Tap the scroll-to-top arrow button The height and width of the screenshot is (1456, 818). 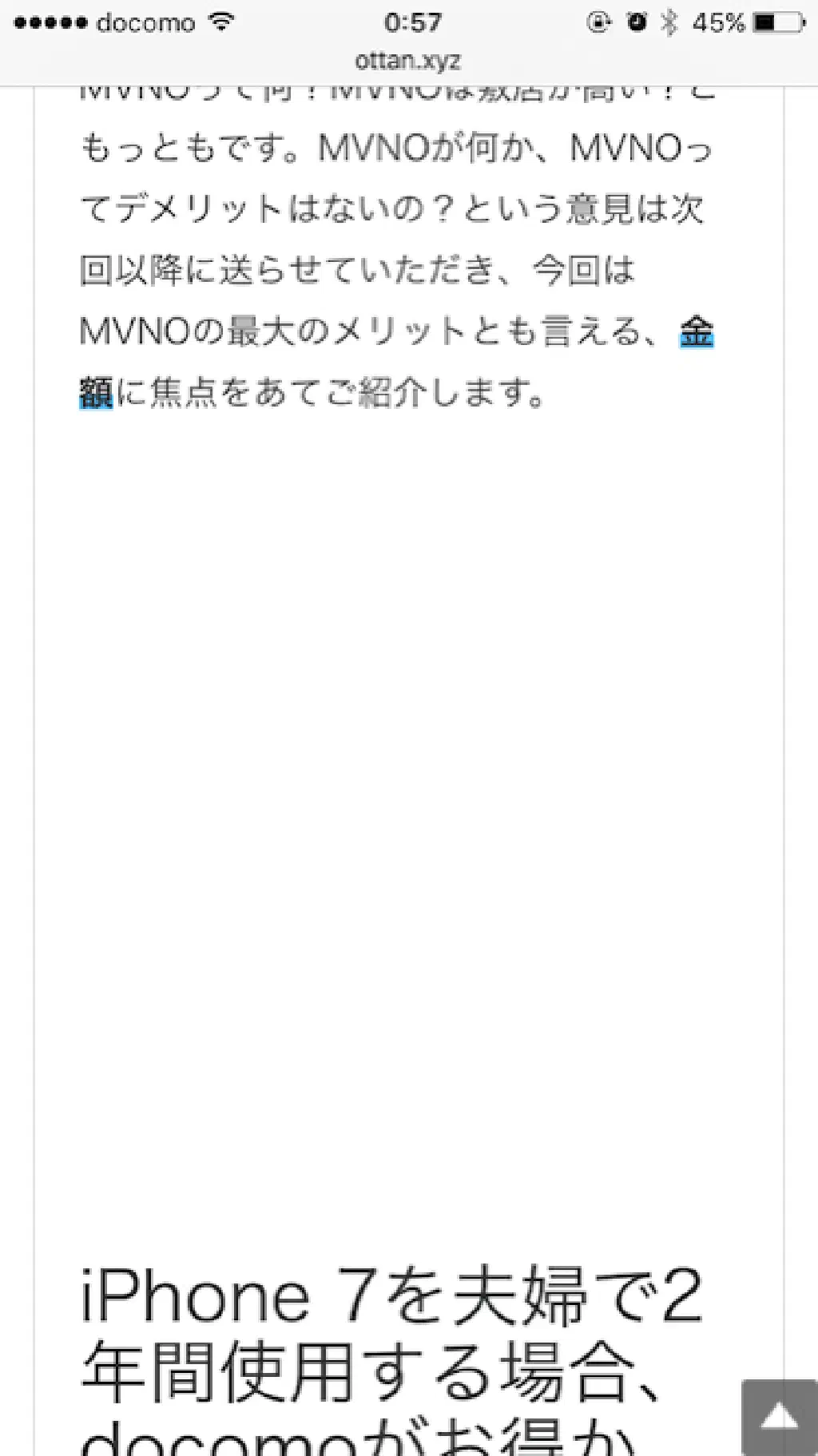pyautogui.click(x=779, y=1417)
